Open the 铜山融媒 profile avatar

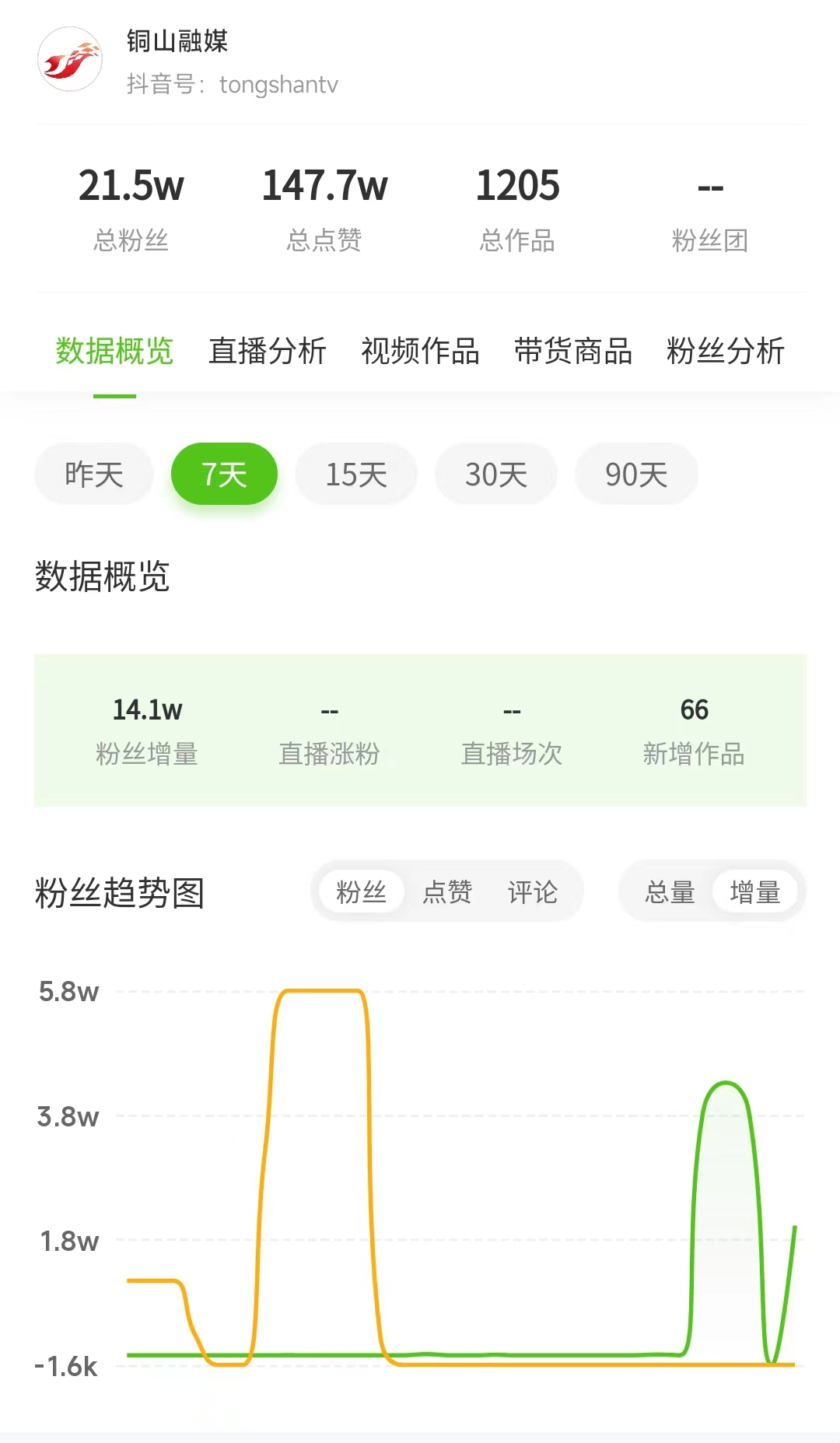click(70, 60)
